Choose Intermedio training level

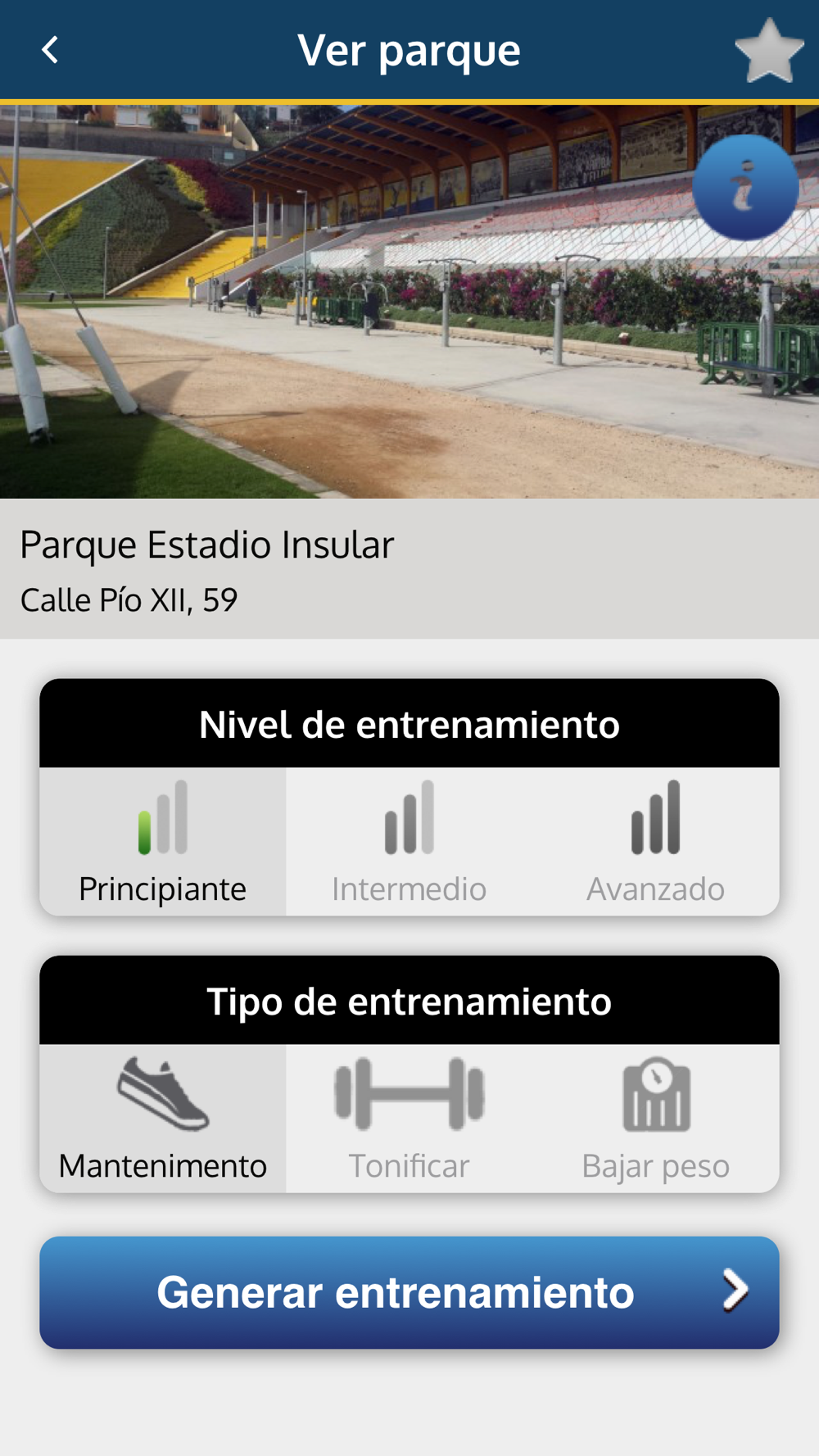pyautogui.click(x=409, y=841)
